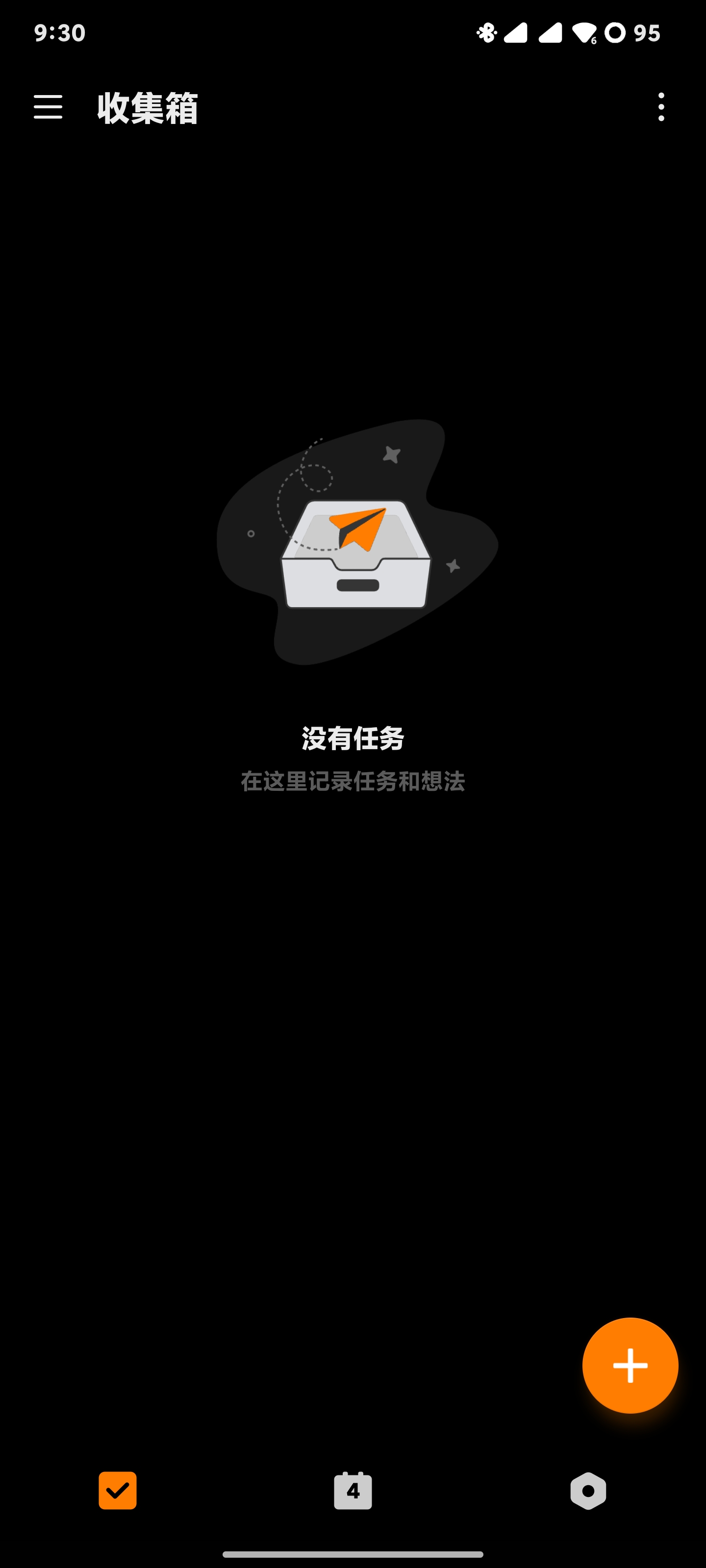Viewport: 706px width, 1568px height.
Task: Open the settings hexagon tab
Action: pyautogui.click(x=588, y=1491)
